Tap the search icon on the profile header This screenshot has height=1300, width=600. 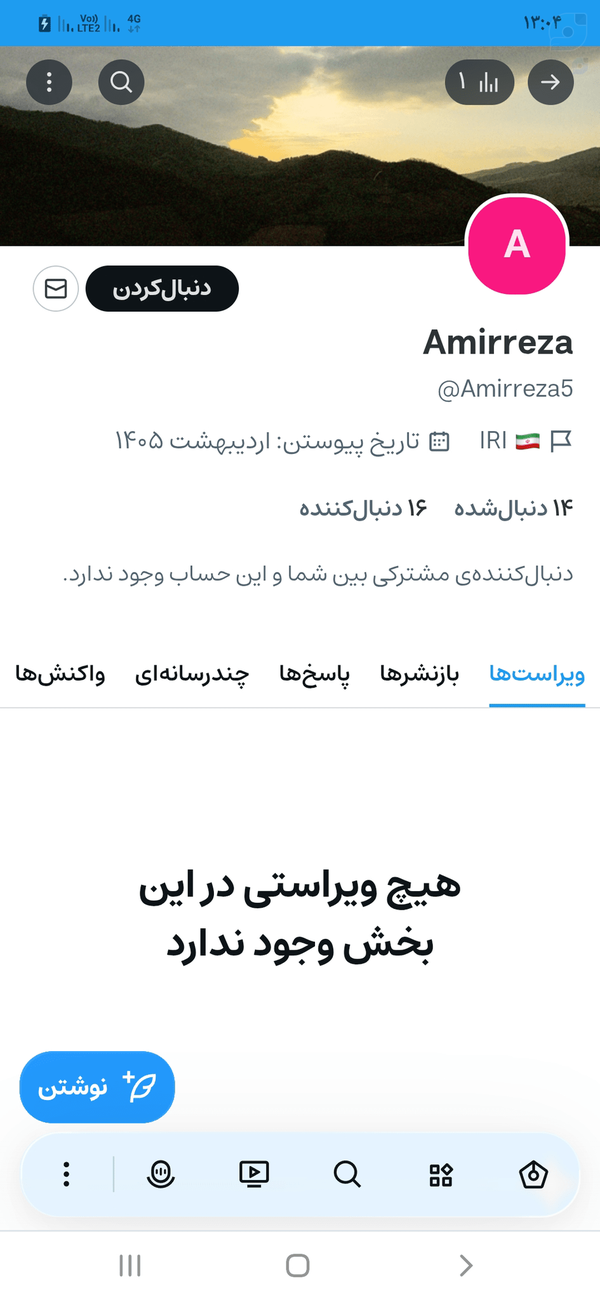point(122,82)
